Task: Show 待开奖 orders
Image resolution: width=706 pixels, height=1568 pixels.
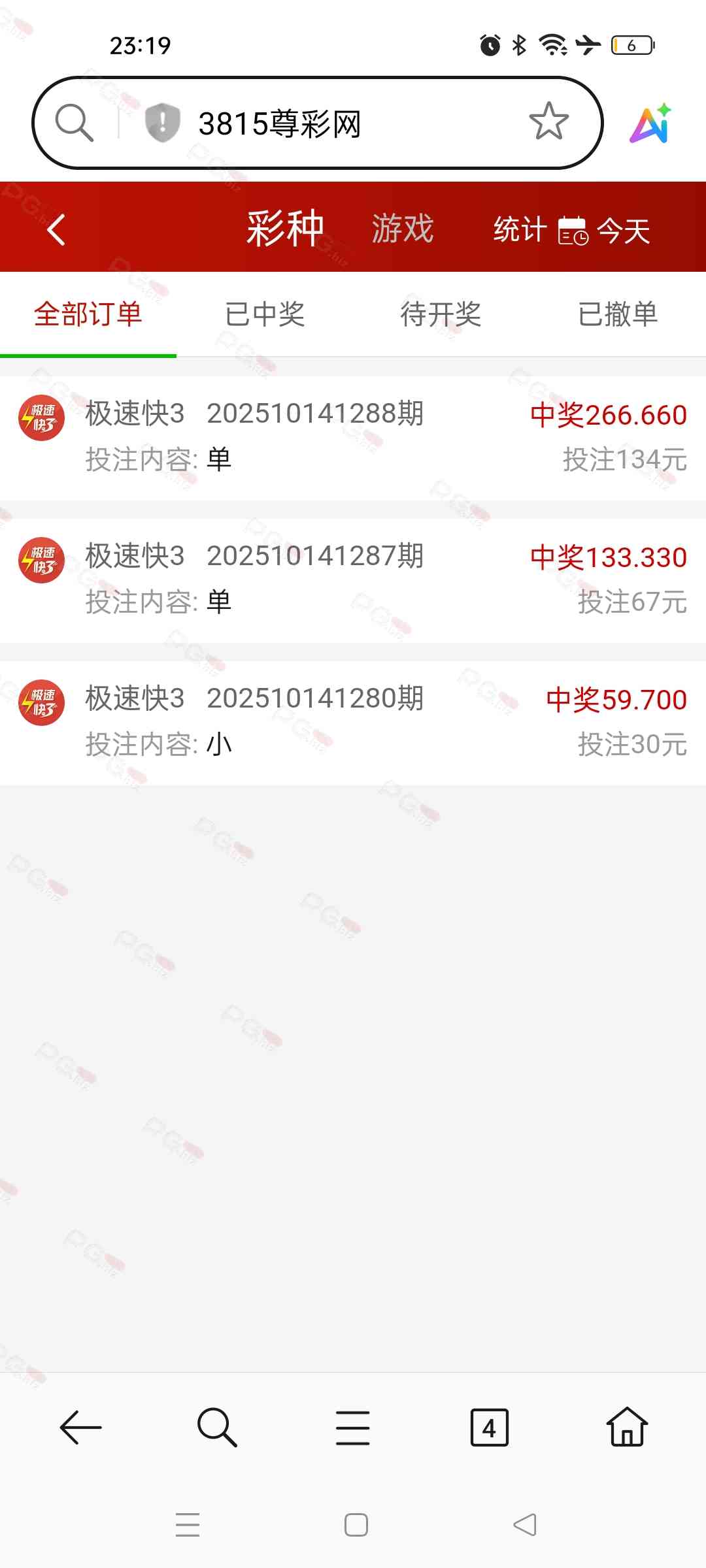Action: (x=441, y=314)
